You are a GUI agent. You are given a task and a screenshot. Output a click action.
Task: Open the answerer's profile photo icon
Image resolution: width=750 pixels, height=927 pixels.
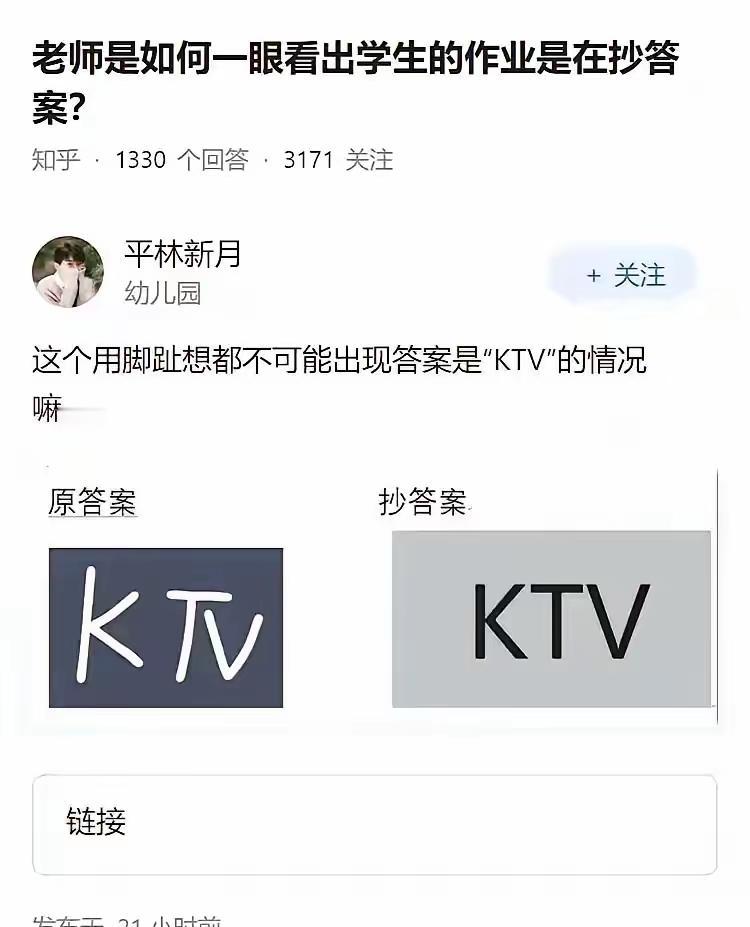(x=67, y=270)
